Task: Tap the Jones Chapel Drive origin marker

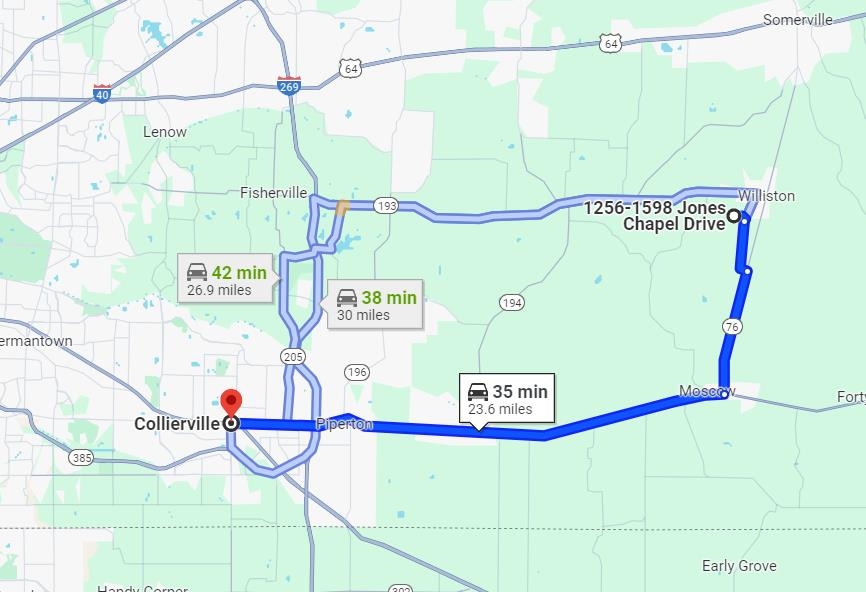Action: [x=733, y=215]
